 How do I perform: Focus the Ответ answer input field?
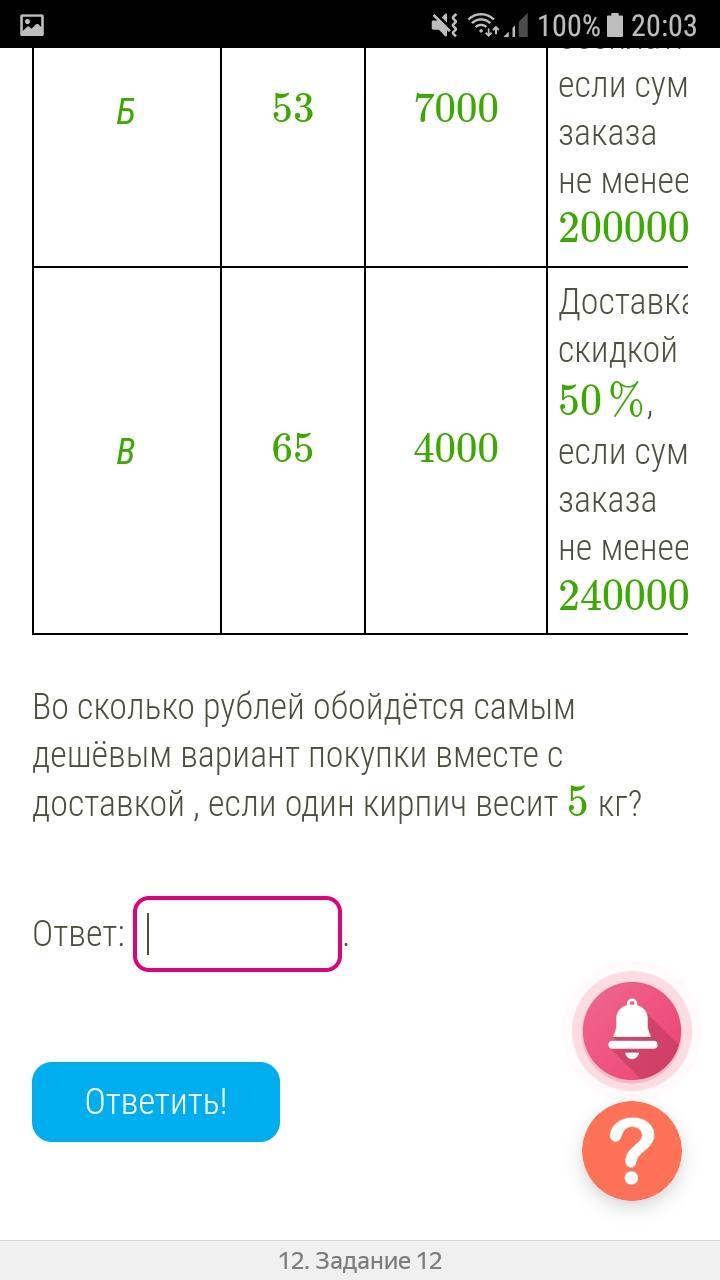tap(238, 934)
